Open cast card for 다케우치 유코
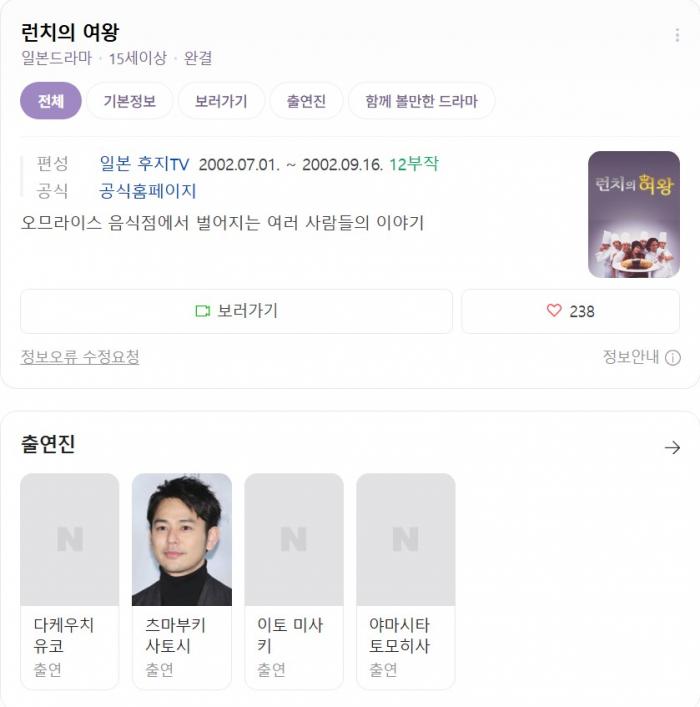The width and height of the screenshot is (700, 707). [x=70, y=580]
